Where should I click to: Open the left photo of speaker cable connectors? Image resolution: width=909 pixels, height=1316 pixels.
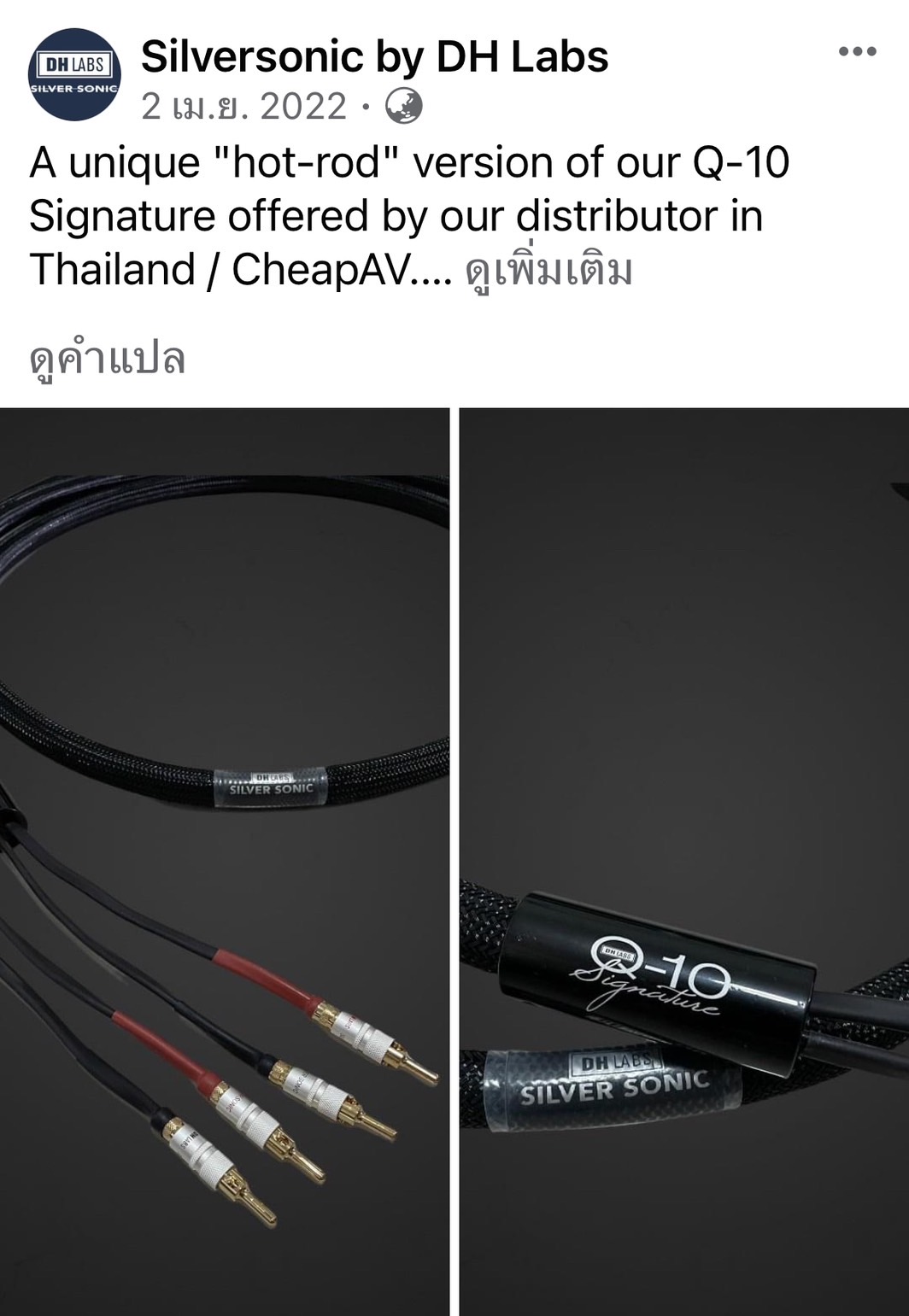[x=224, y=861]
